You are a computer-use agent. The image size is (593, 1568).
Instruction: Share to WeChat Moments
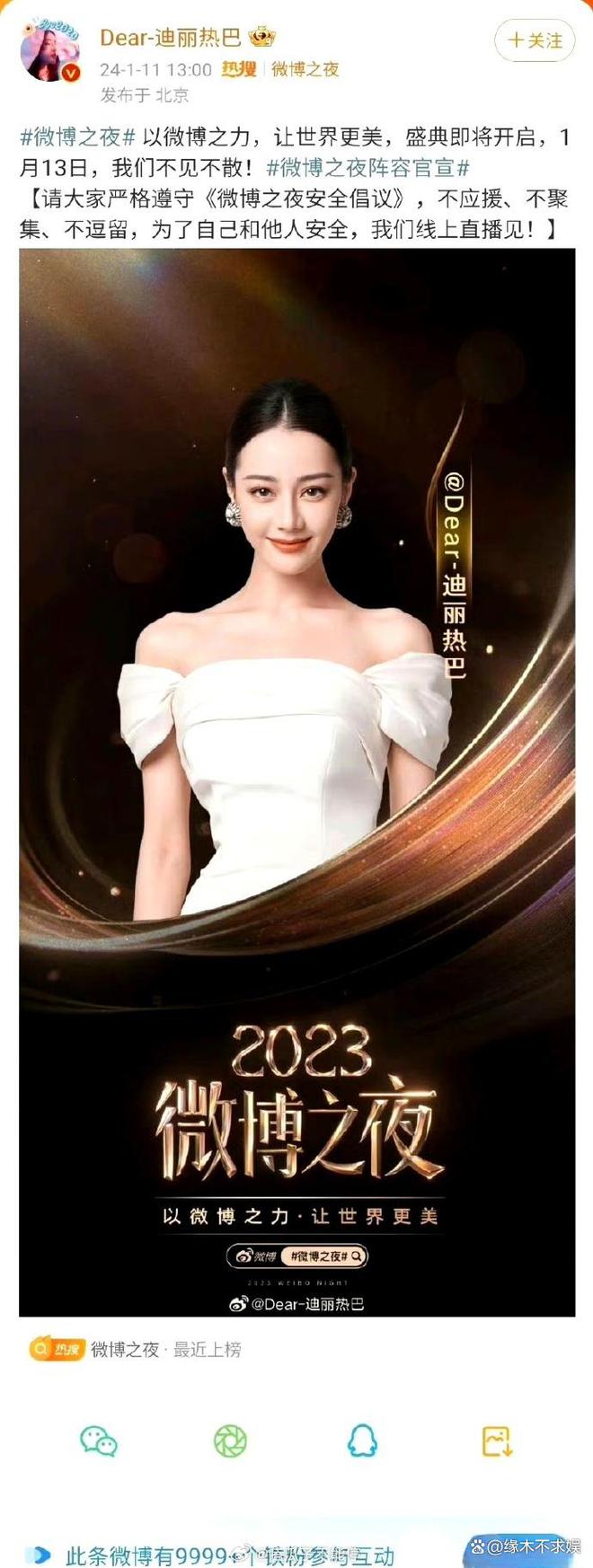click(230, 1441)
